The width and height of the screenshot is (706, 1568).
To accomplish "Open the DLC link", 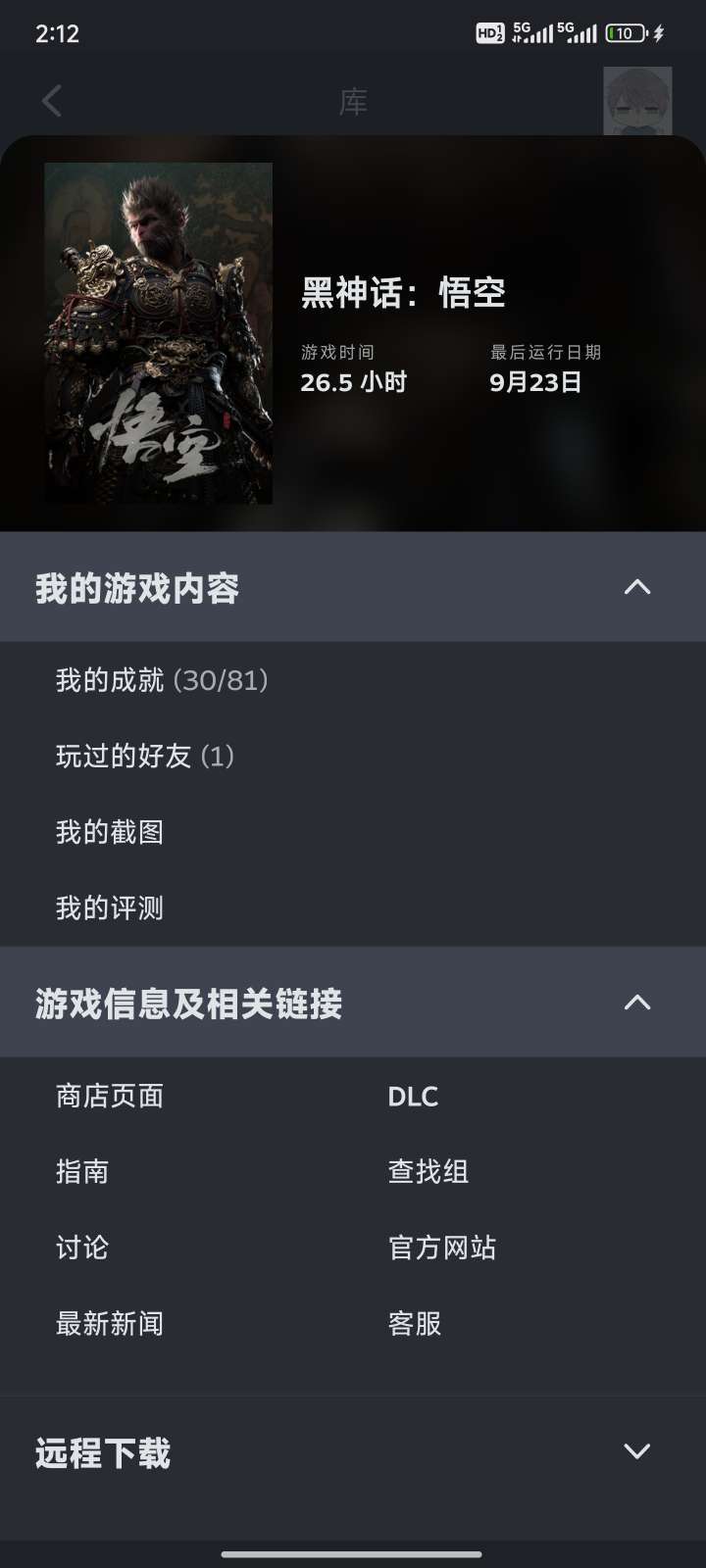I will point(413,1096).
